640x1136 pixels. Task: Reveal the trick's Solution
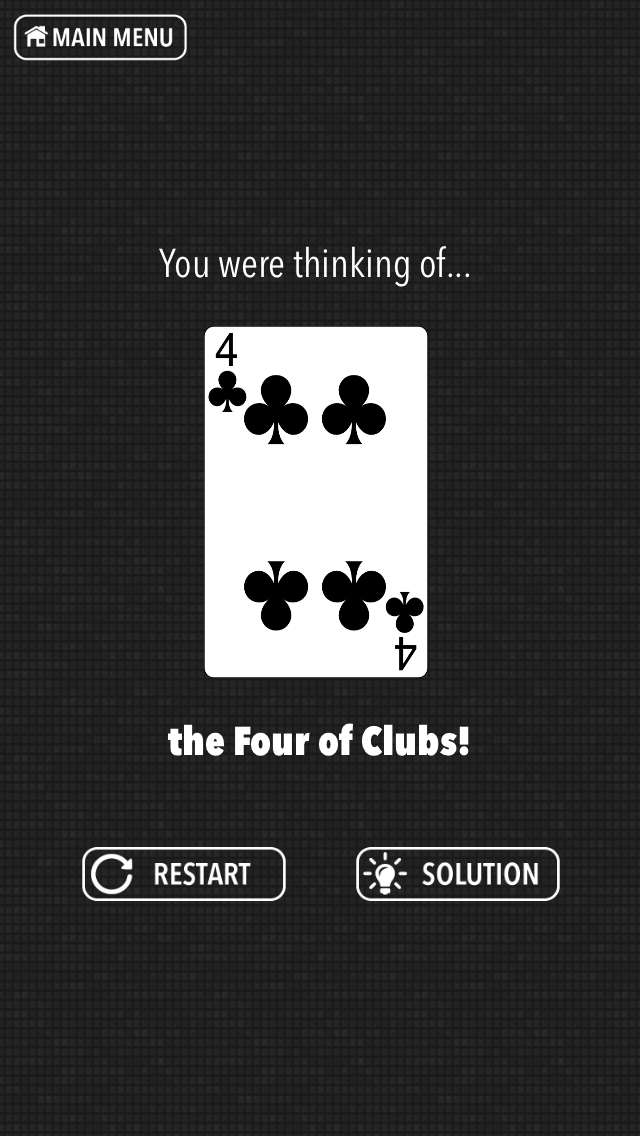coord(458,874)
